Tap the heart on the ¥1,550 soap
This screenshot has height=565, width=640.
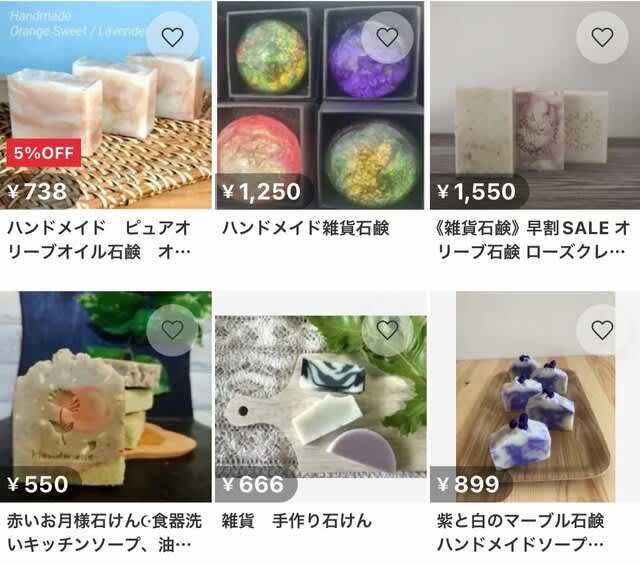(602, 38)
